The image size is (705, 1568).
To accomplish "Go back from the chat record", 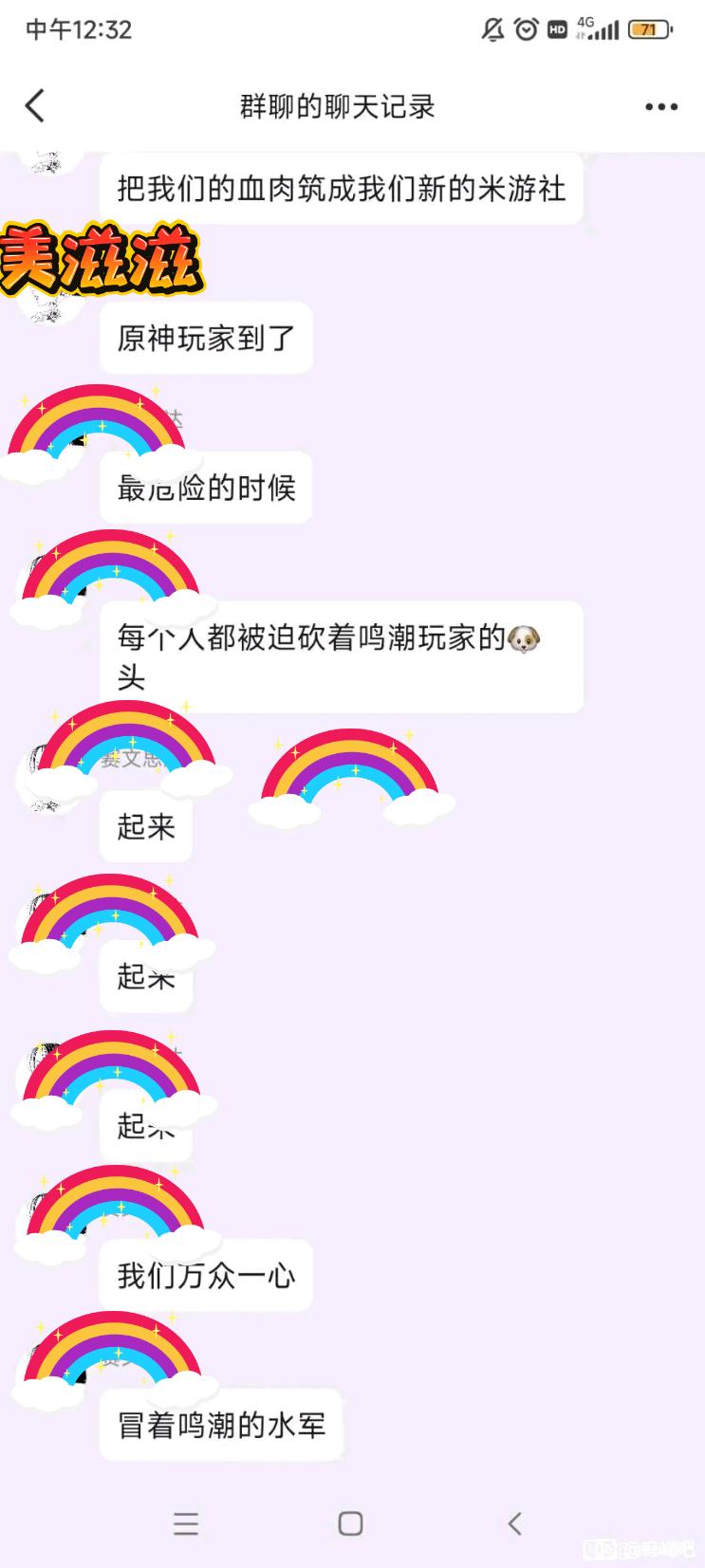I will tap(35, 106).
